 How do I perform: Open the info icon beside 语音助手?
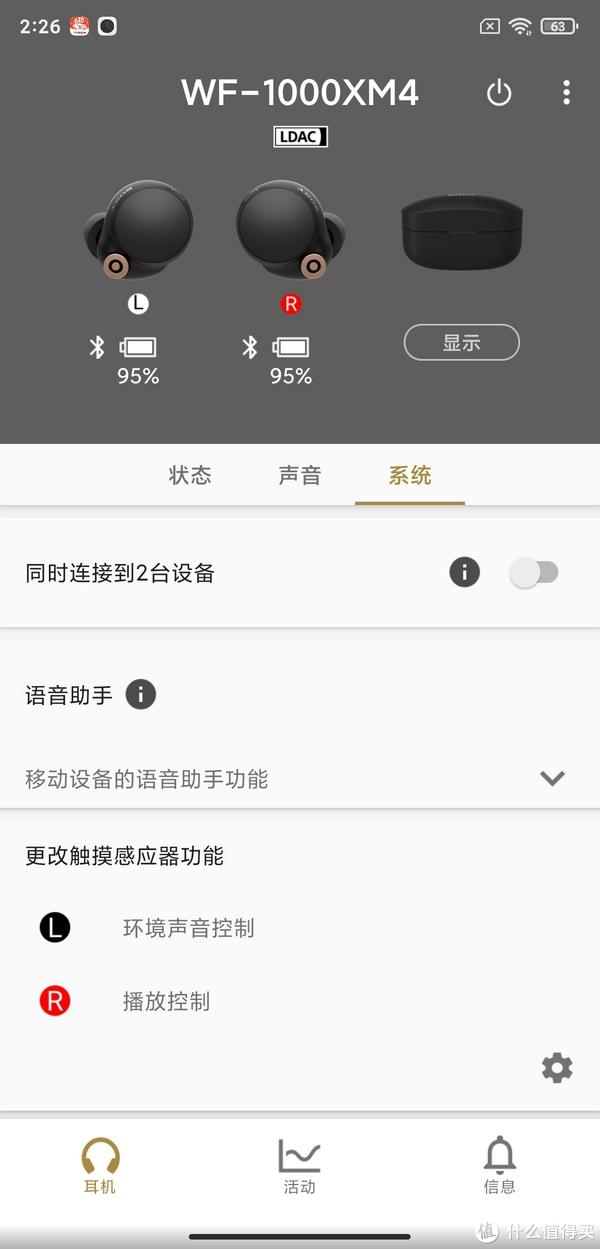141,694
